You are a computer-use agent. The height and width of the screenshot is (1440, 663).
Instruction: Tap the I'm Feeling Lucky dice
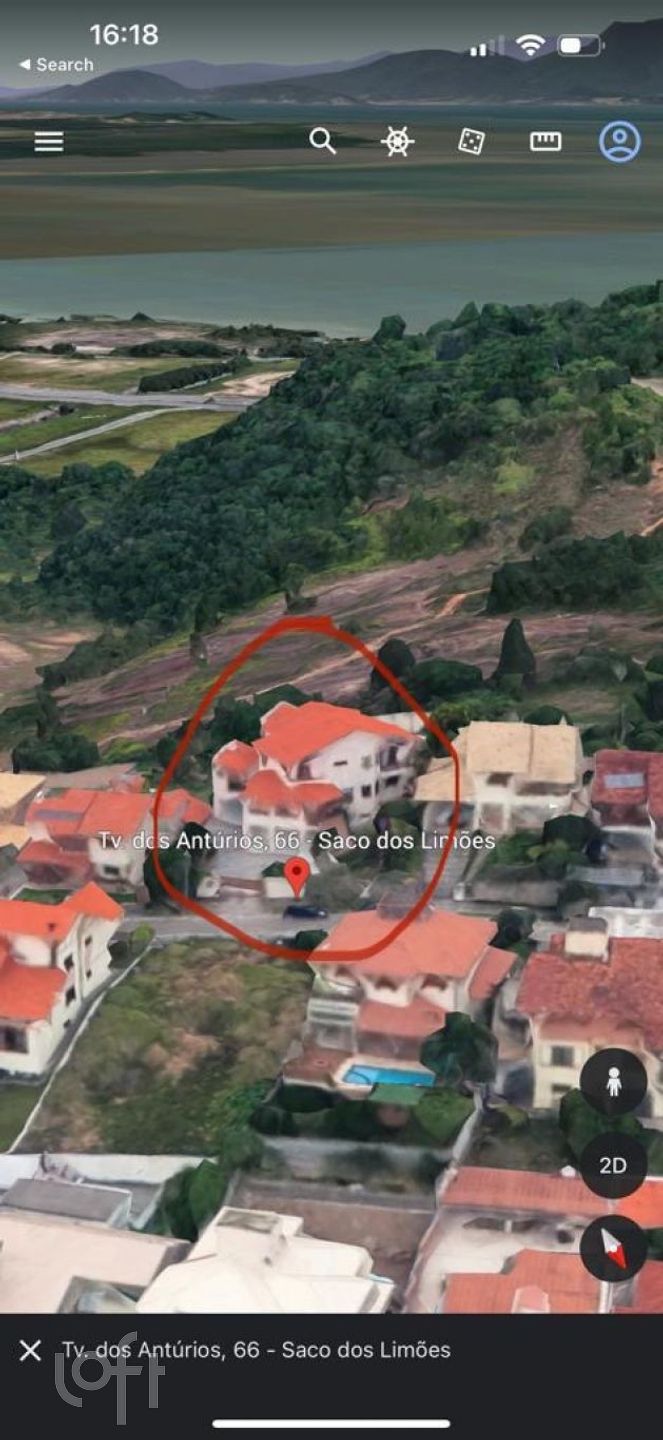click(471, 141)
